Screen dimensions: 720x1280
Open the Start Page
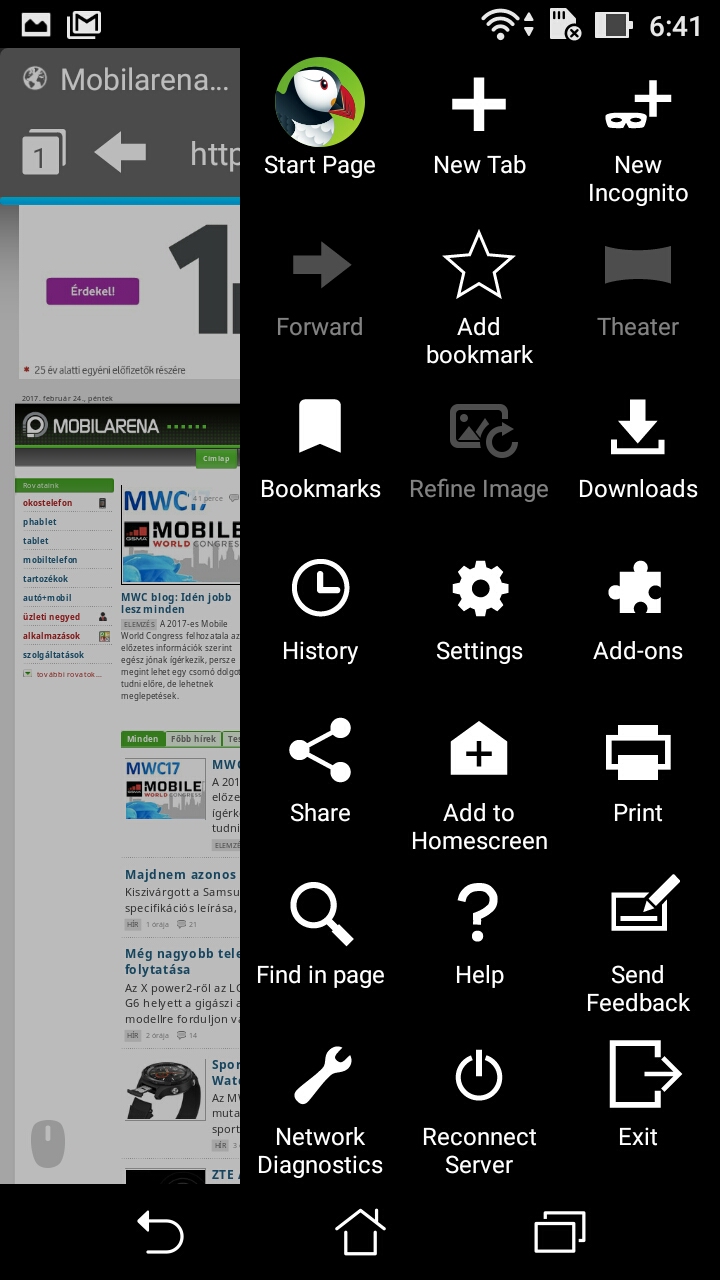pos(319,119)
